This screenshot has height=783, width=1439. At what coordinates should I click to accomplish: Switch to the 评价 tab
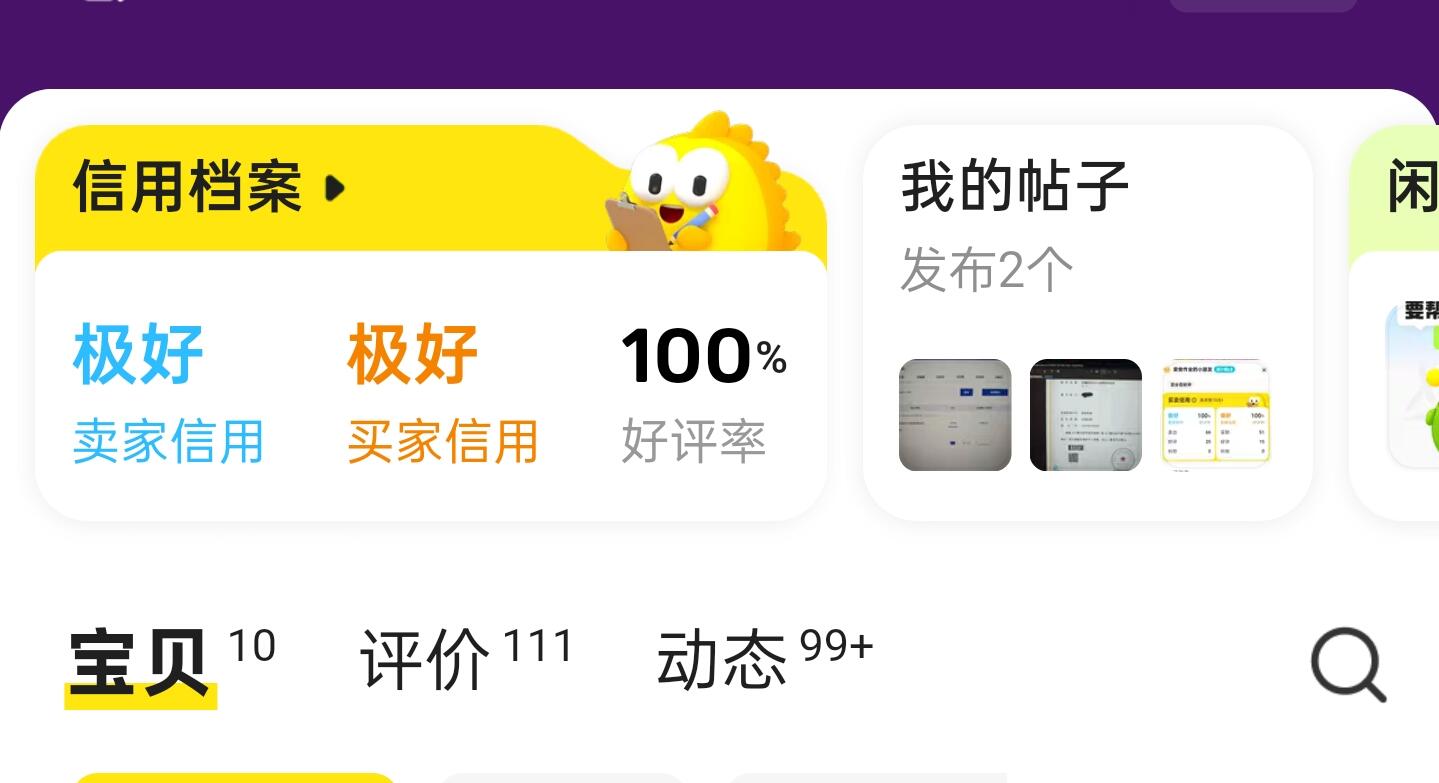[x=426, y=659]
